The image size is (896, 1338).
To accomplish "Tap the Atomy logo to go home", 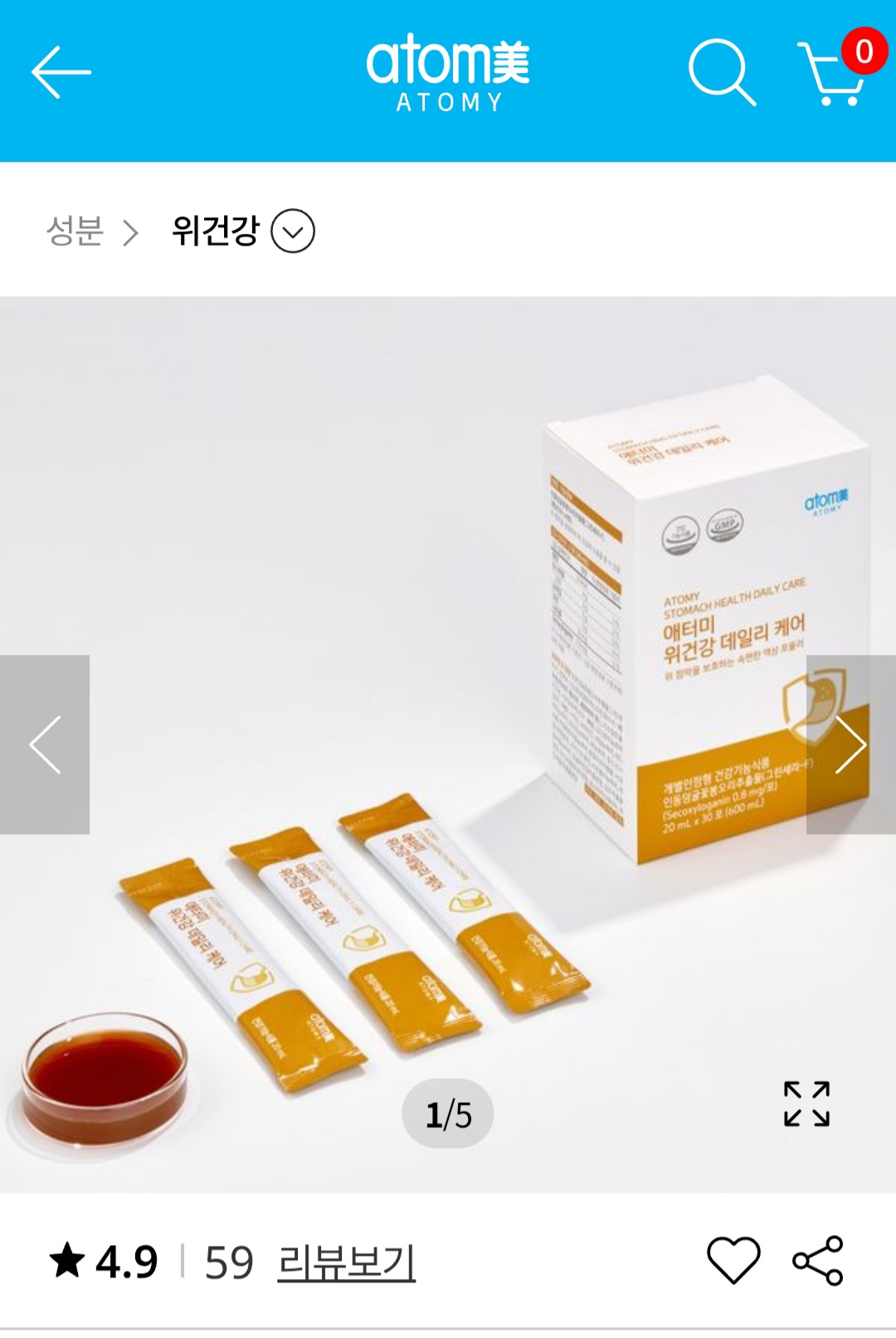I will click(448, 73).
